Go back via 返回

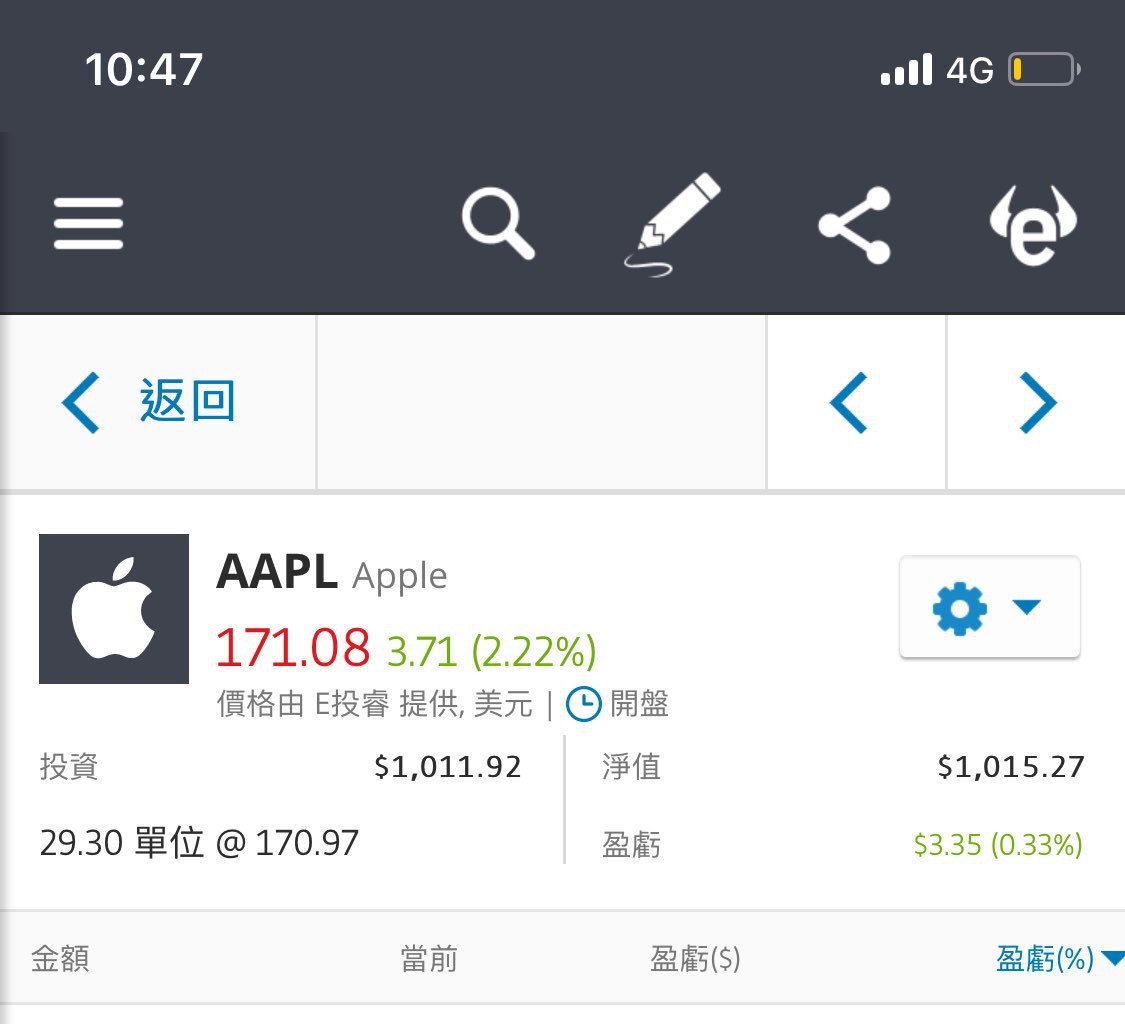click(x=150, y=402)
